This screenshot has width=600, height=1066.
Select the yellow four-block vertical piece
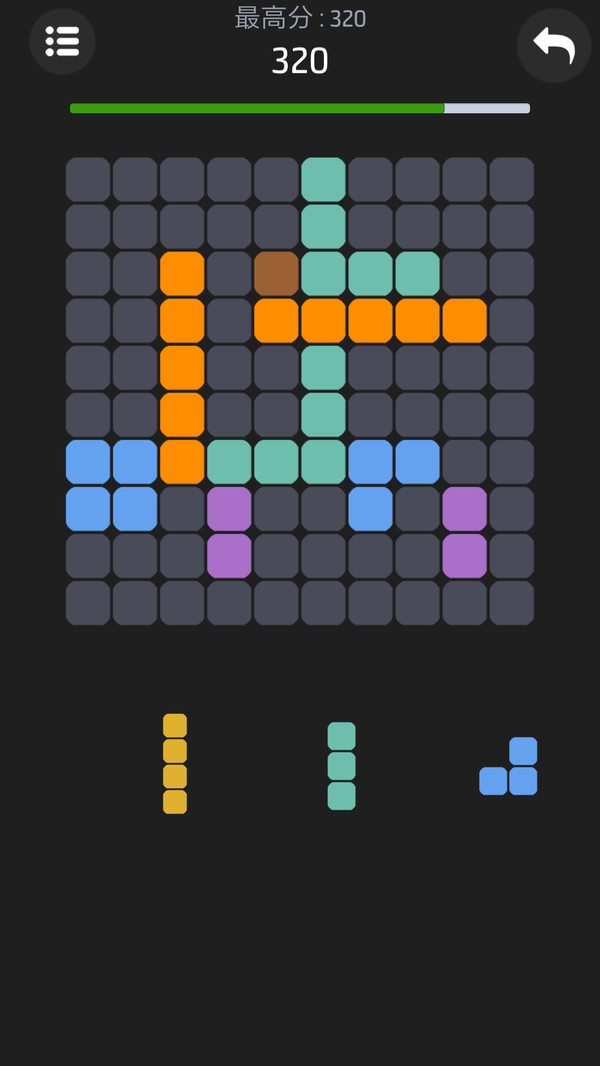coord(175,763)
